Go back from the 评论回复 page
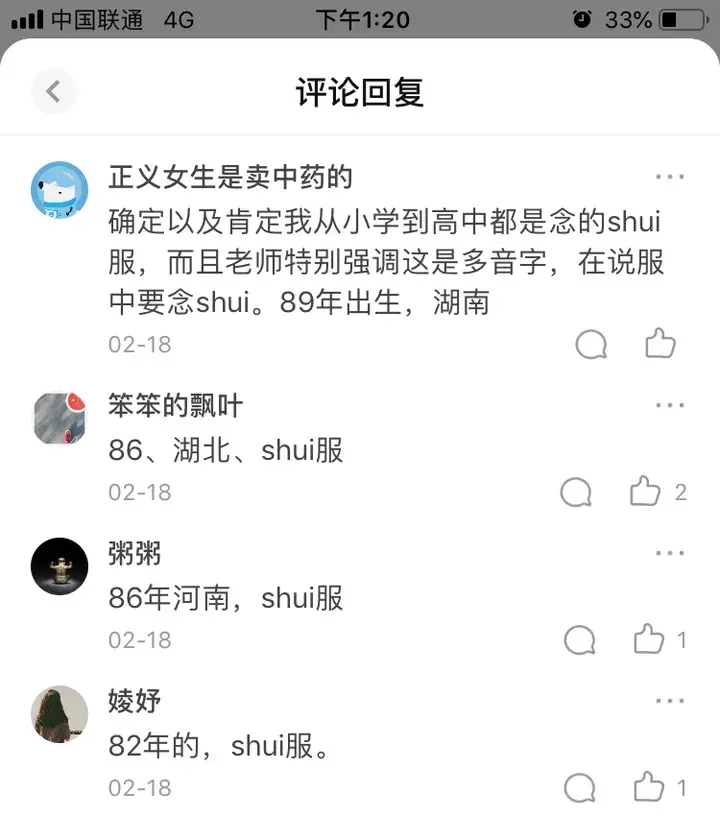The width and height of the screenshot is (720, 817). (x=54, y=92)
